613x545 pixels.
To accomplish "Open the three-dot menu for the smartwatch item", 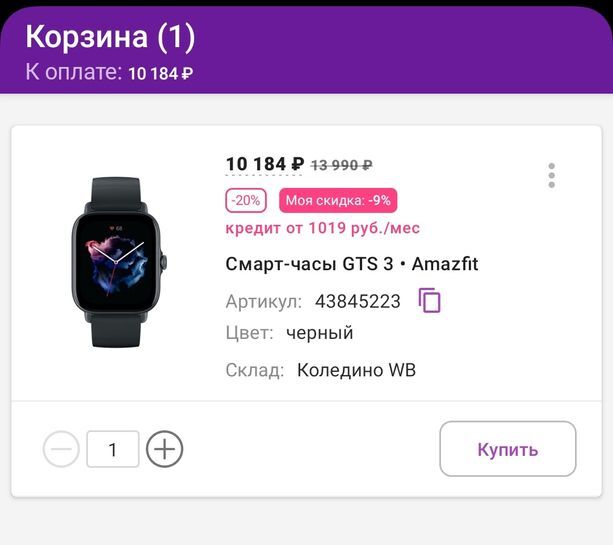I will 551,176.
